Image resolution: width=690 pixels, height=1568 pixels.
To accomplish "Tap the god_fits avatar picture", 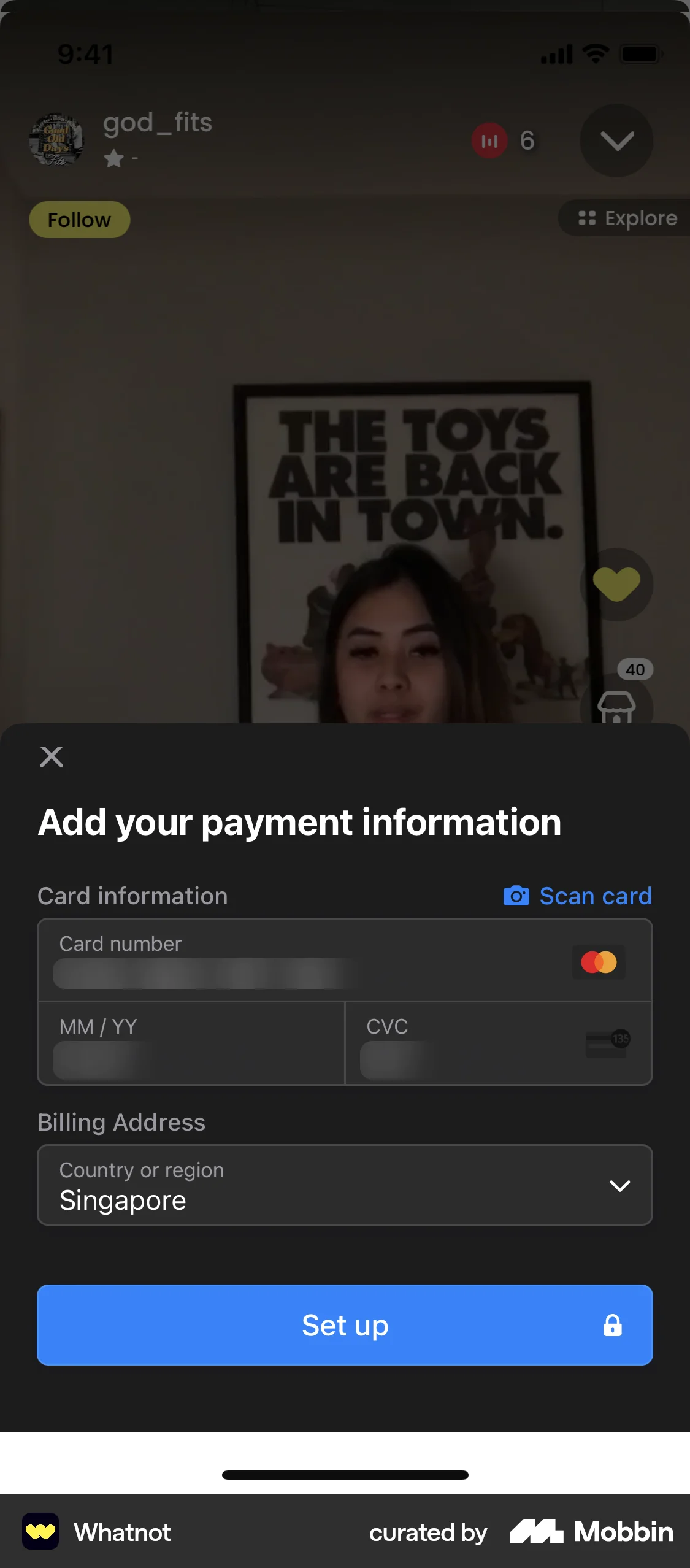I will click(x=58, y=140).
